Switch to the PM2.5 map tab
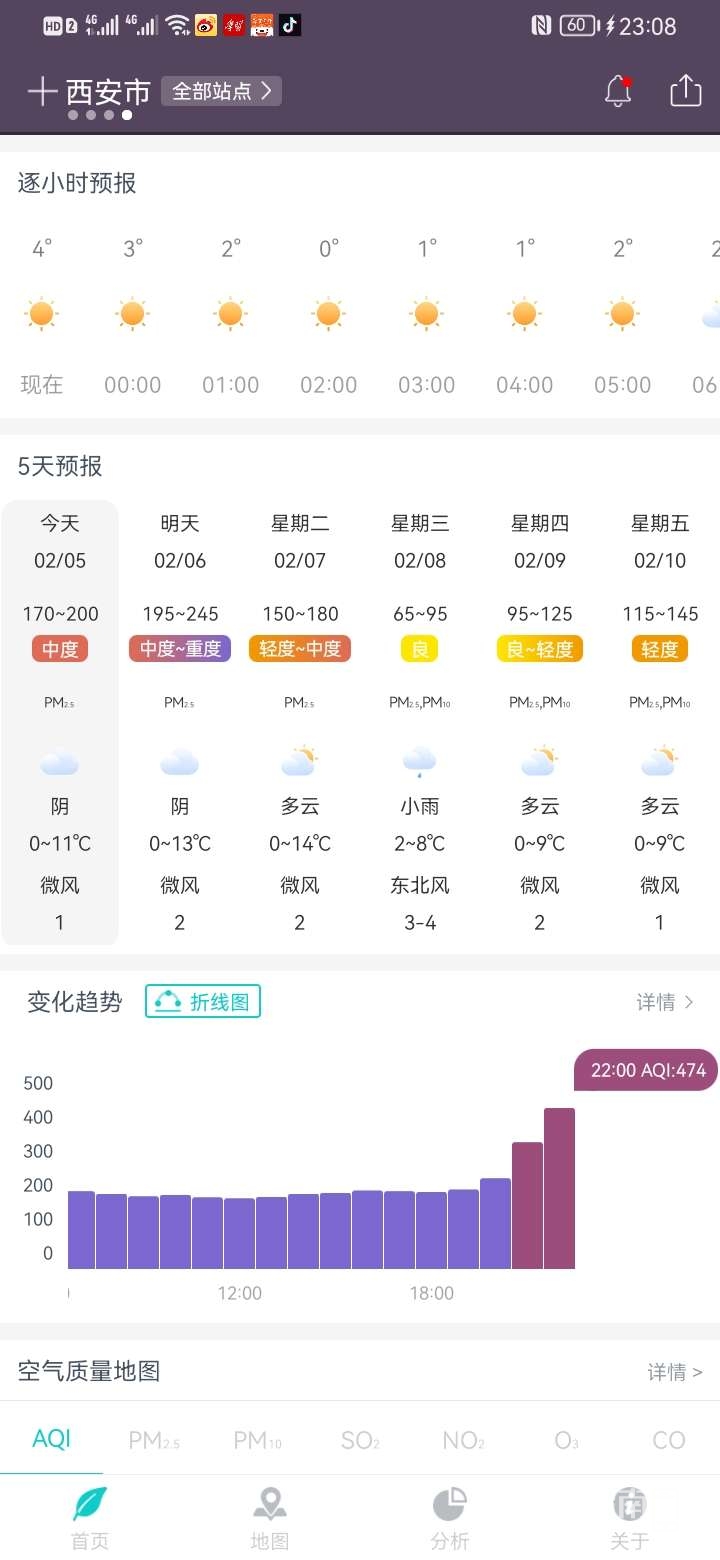 point(154,1440)
